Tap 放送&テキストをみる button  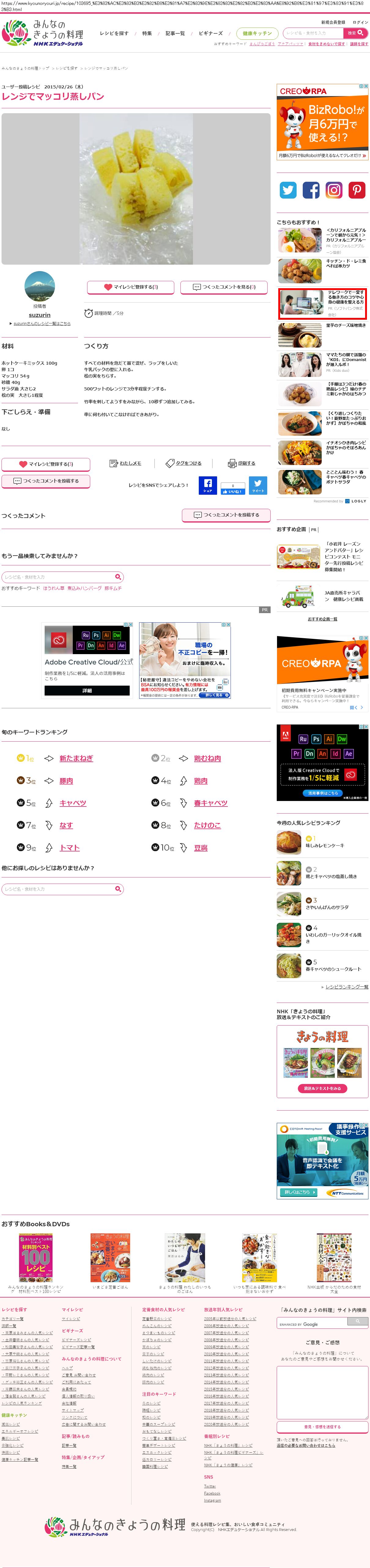[x=322, y=1088]
